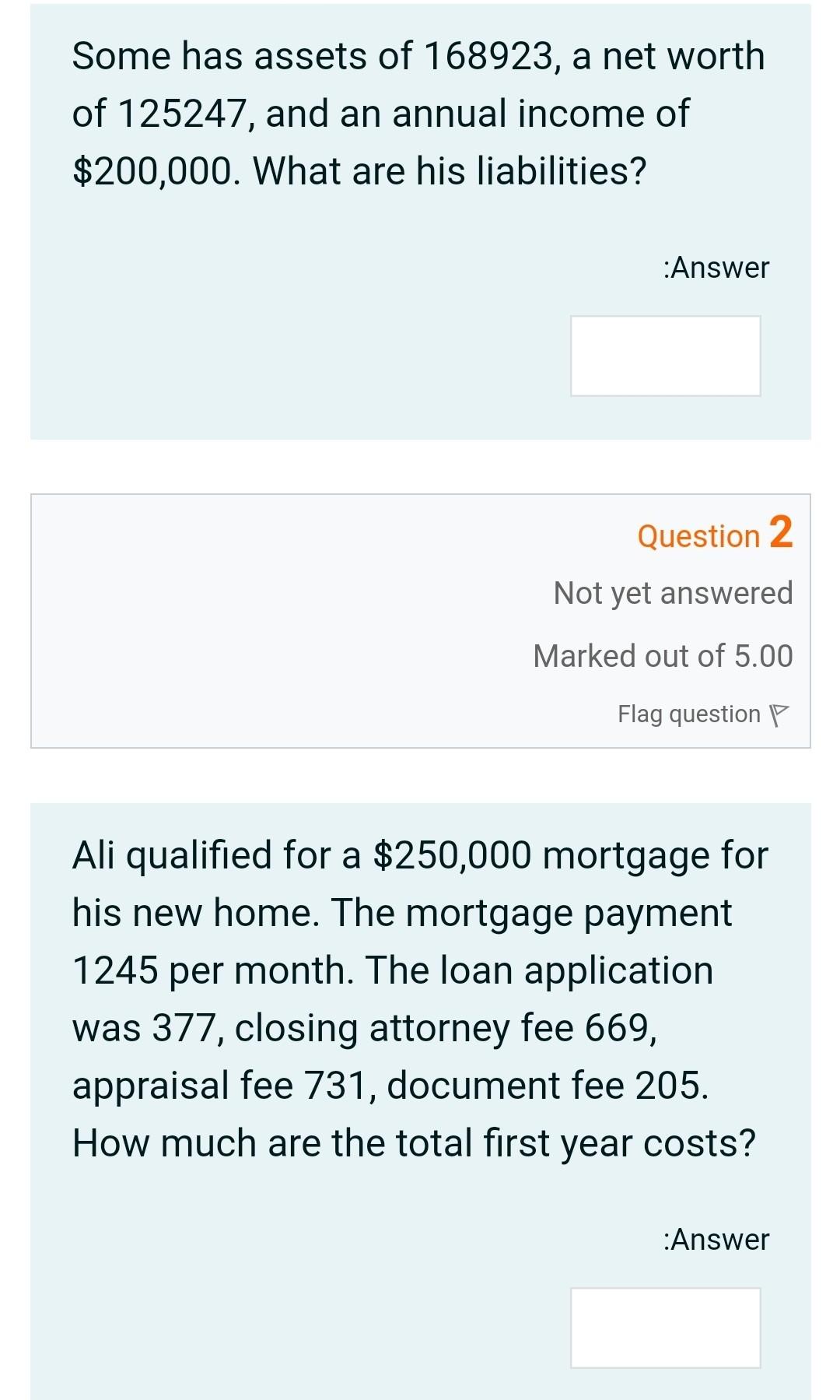The width and height of the screenshot is (840, 1400).
Task: Tap the answer box for the liabilities question
Action: point(665,356)
